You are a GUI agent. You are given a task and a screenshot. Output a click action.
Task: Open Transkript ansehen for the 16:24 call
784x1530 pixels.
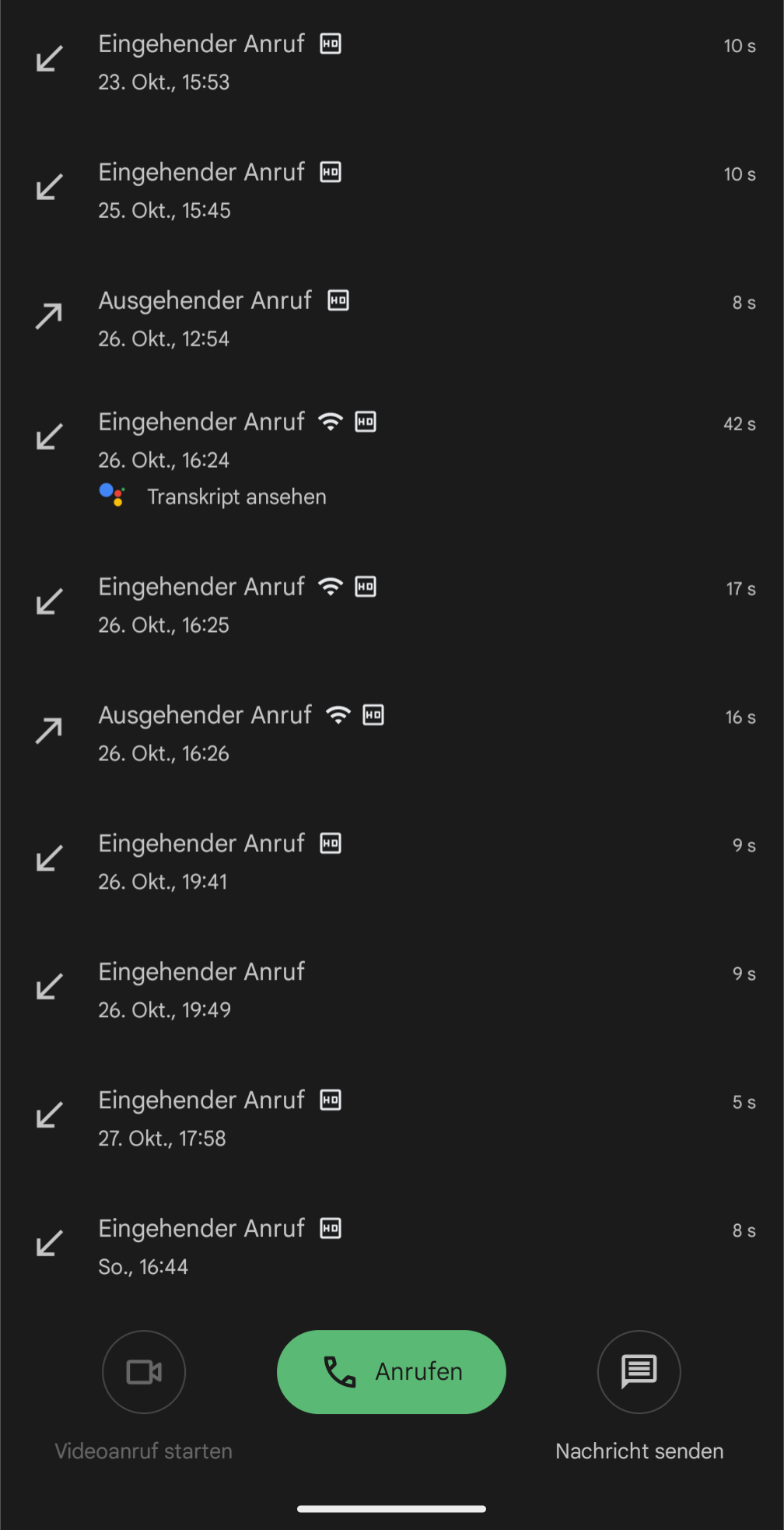click(236, 497)
